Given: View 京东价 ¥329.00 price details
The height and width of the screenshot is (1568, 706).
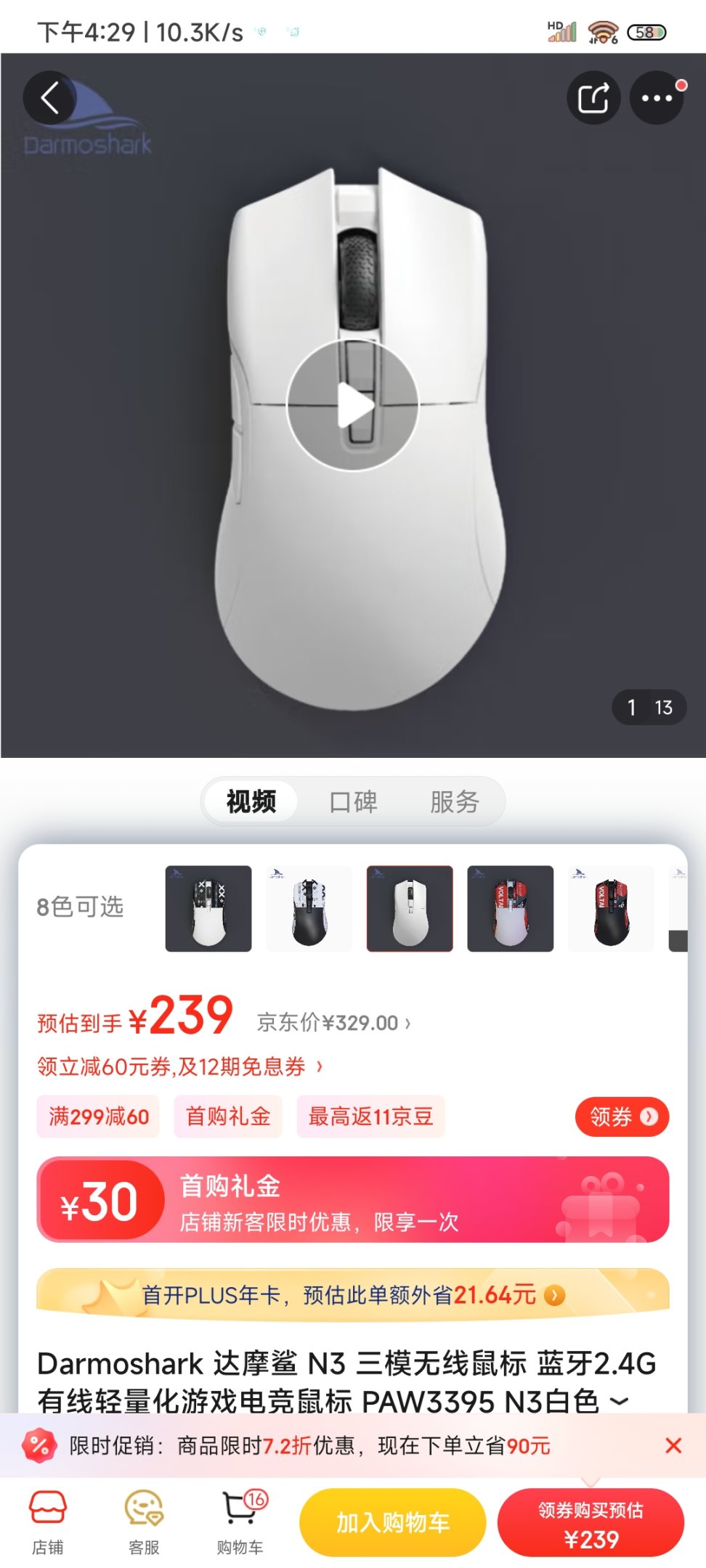Looking at the screenshot, I should 333,1023.
